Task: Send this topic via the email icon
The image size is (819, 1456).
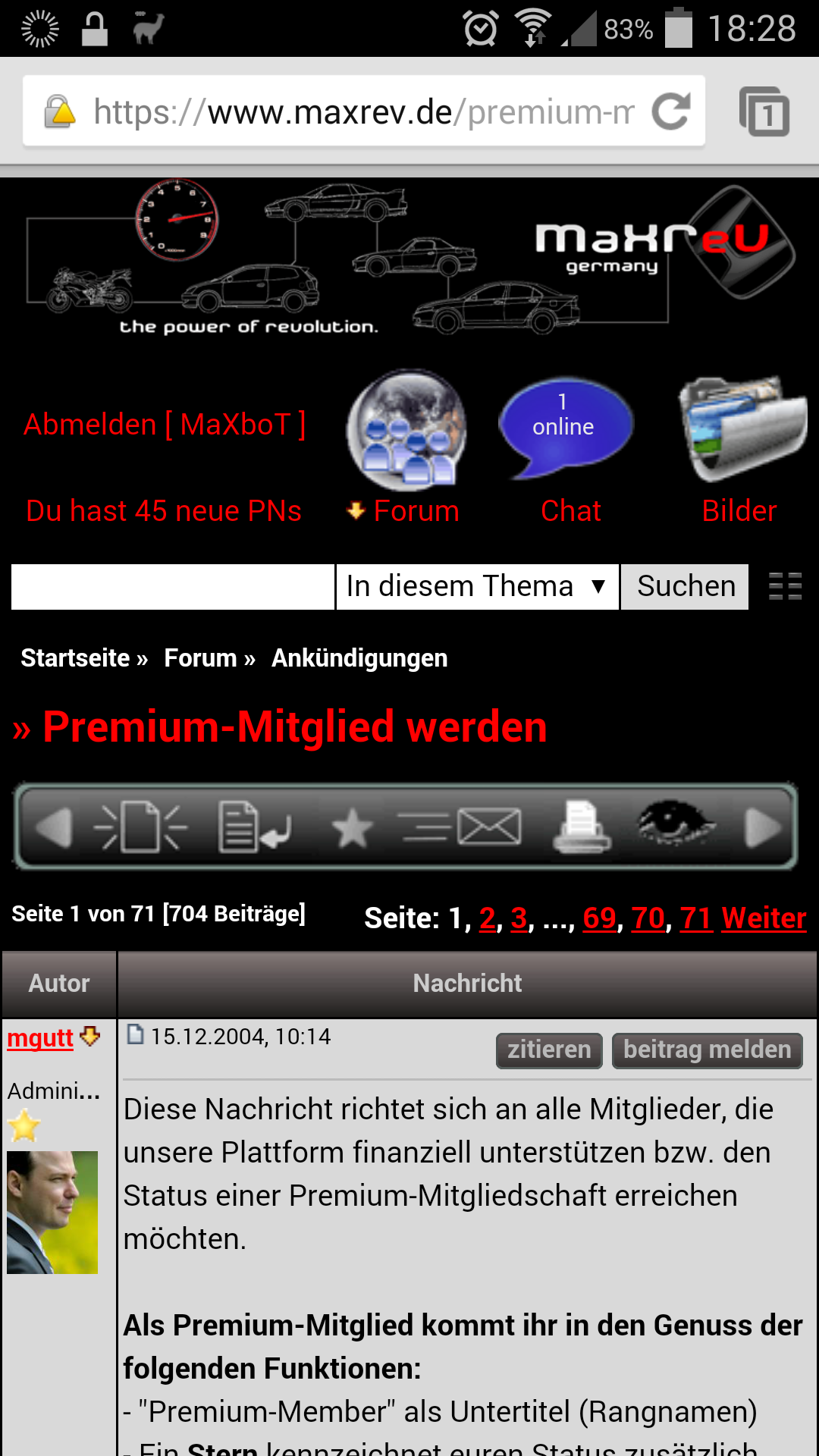Action: (489, 827)
